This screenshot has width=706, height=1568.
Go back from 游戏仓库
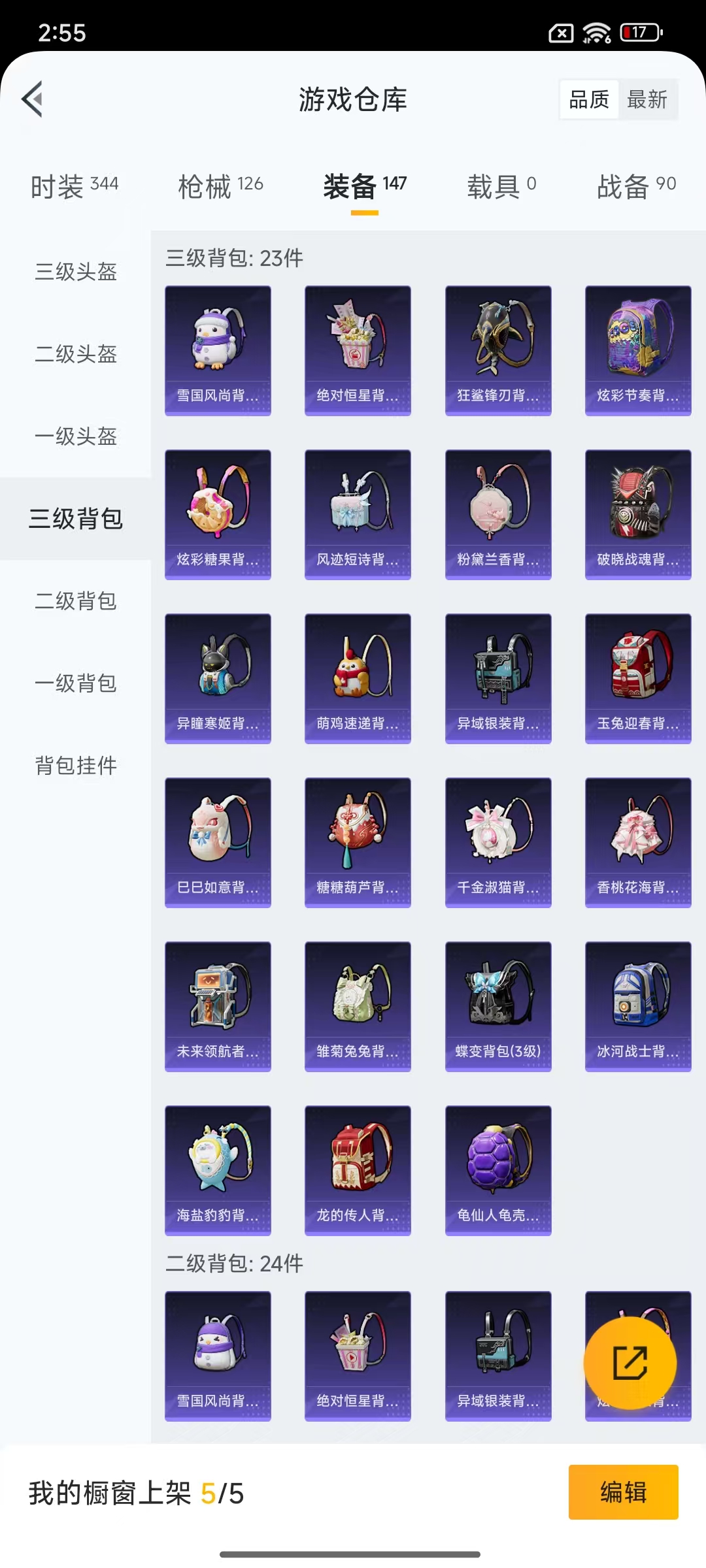coord(33,99)
